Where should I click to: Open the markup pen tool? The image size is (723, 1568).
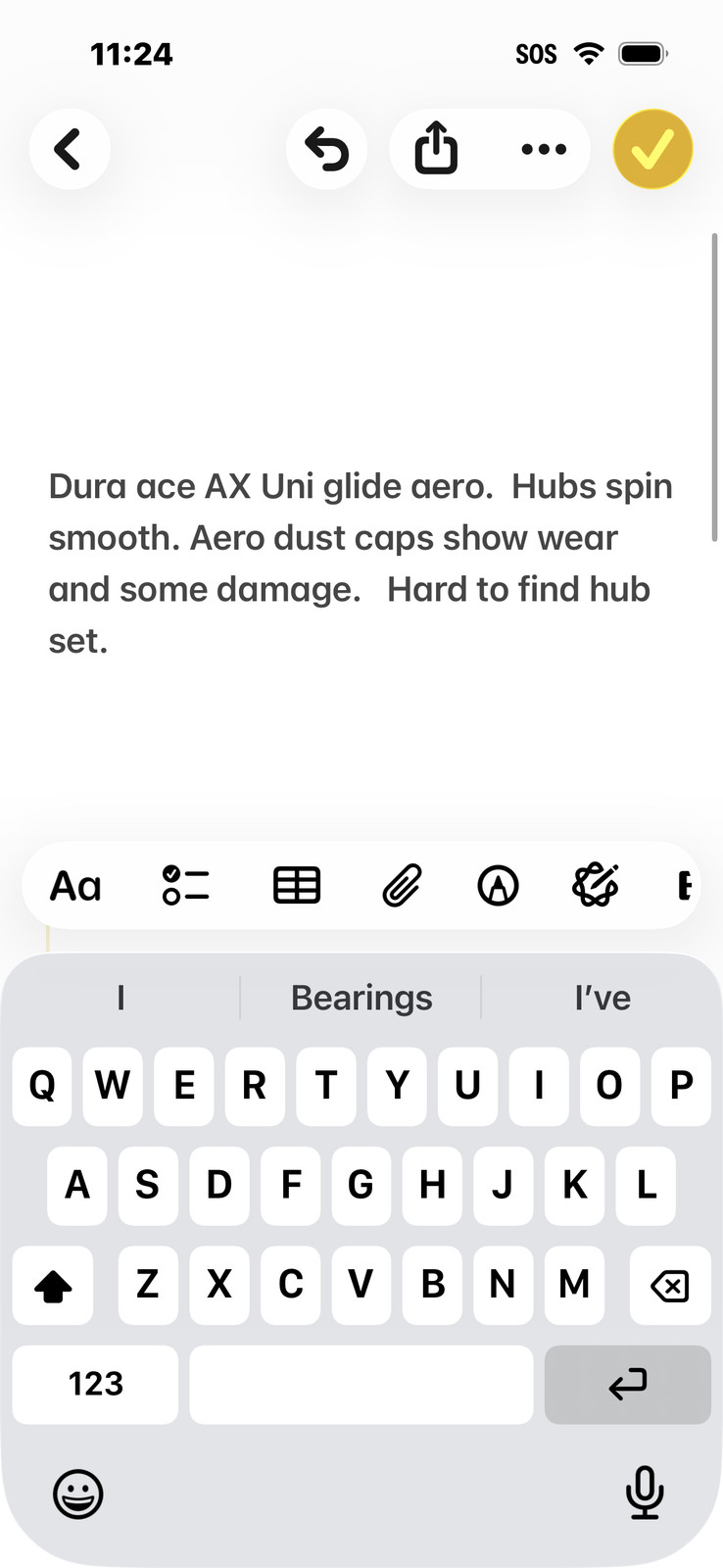[498, 886]
